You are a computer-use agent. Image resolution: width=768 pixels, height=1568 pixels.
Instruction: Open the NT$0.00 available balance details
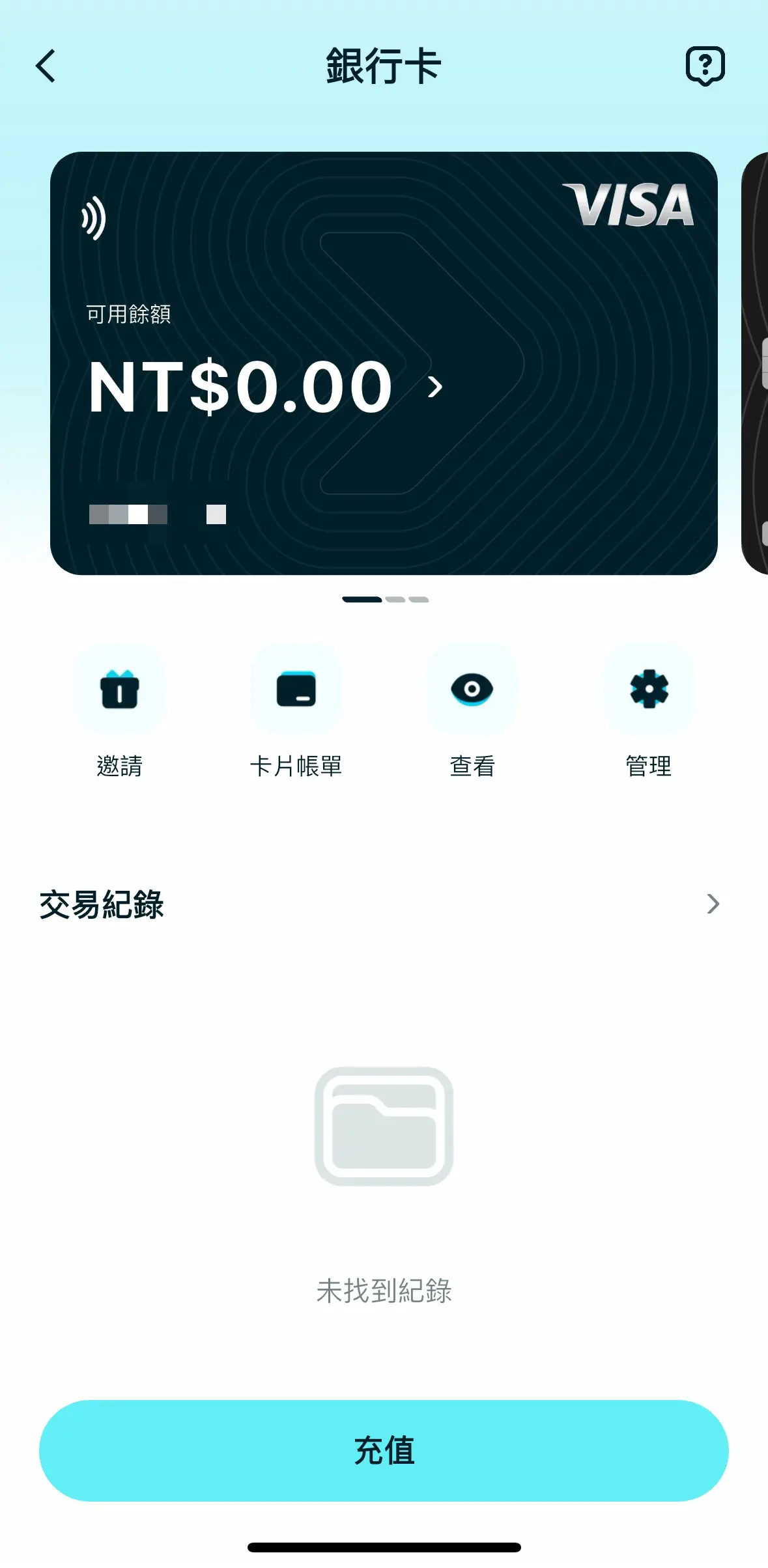coord(435,387)
